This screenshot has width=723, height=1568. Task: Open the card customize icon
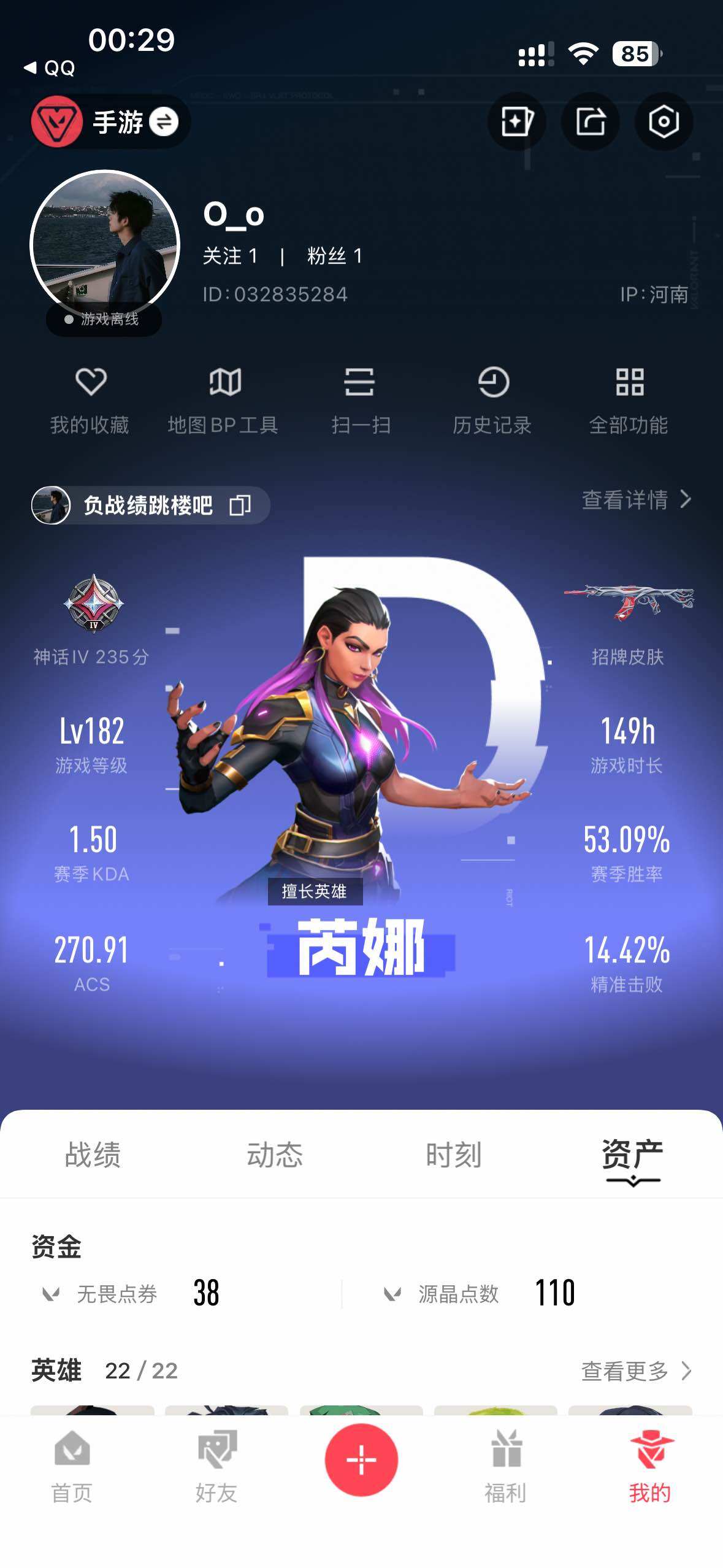516,121
